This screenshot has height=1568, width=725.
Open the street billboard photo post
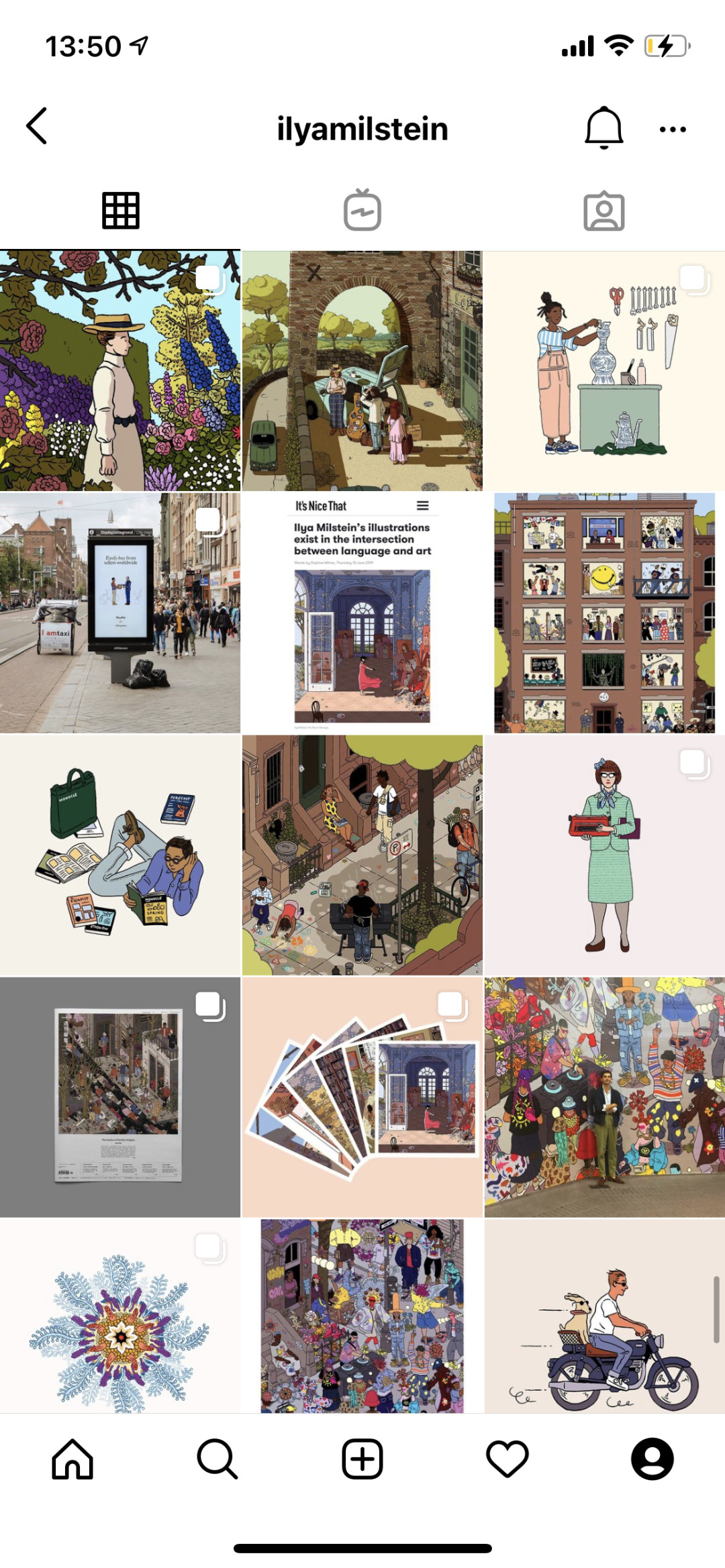[x=119, y=613]
